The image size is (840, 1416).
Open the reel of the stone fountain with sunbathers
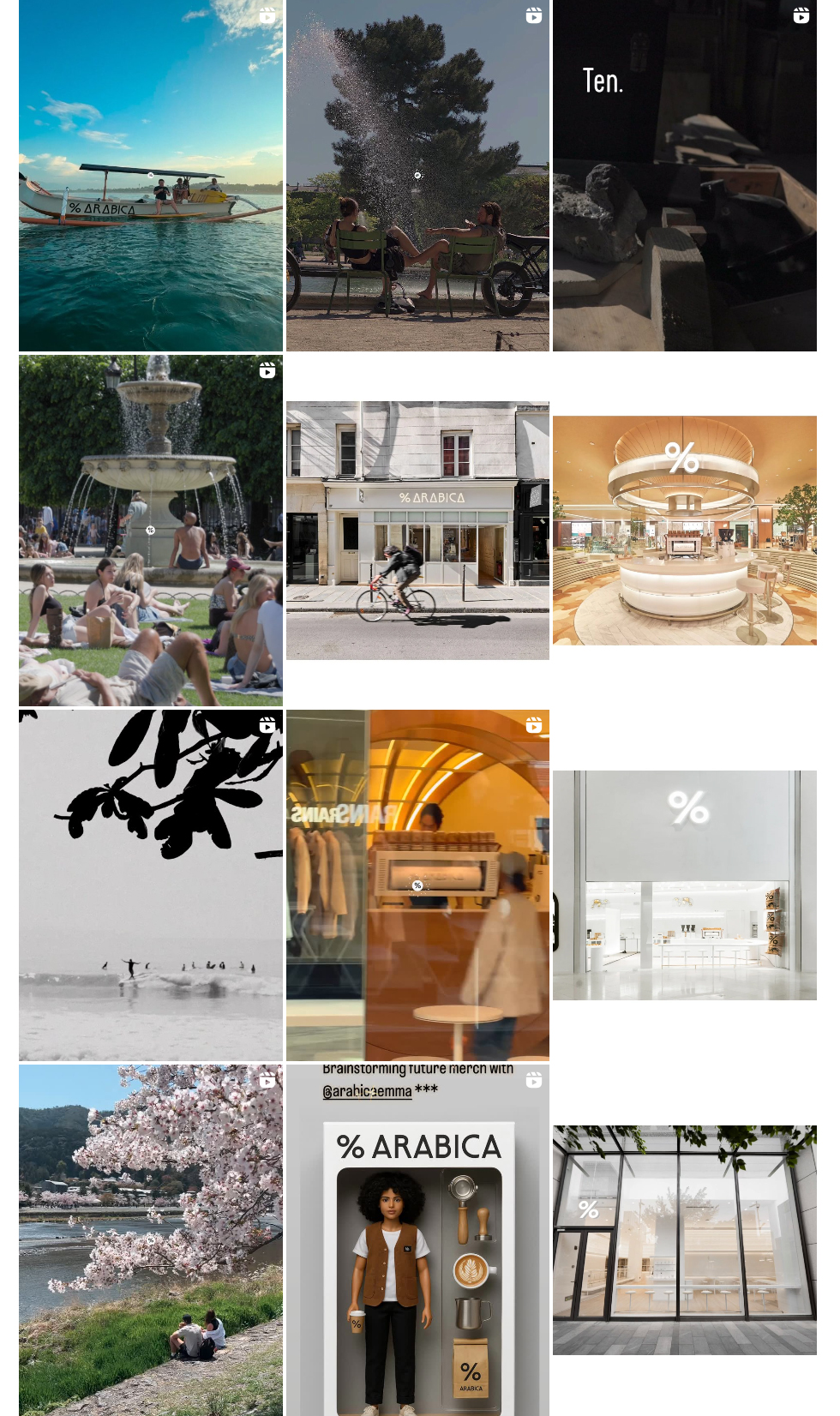click(151, 531)
